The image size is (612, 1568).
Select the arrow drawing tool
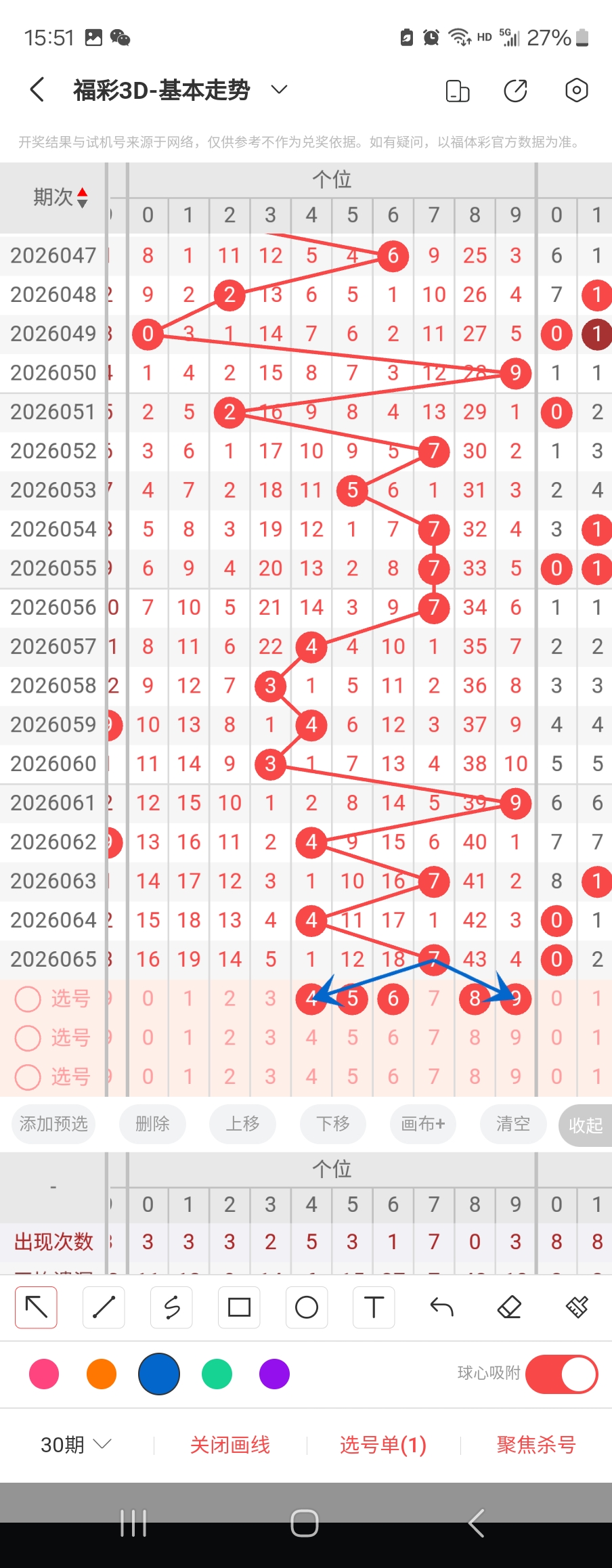[36, 1307]
